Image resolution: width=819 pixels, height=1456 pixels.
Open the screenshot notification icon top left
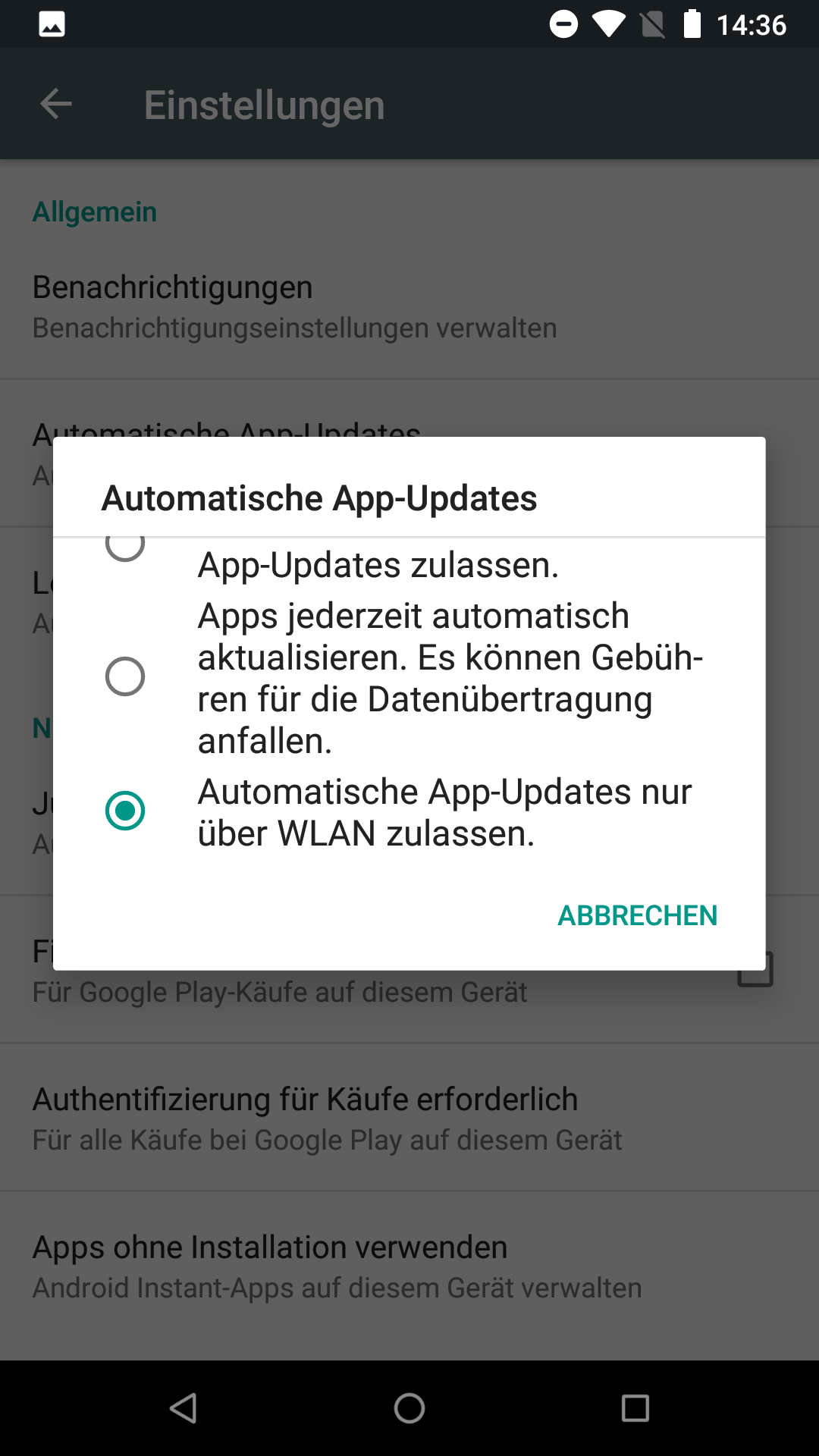pyautogui.click(x=51, y=24)
